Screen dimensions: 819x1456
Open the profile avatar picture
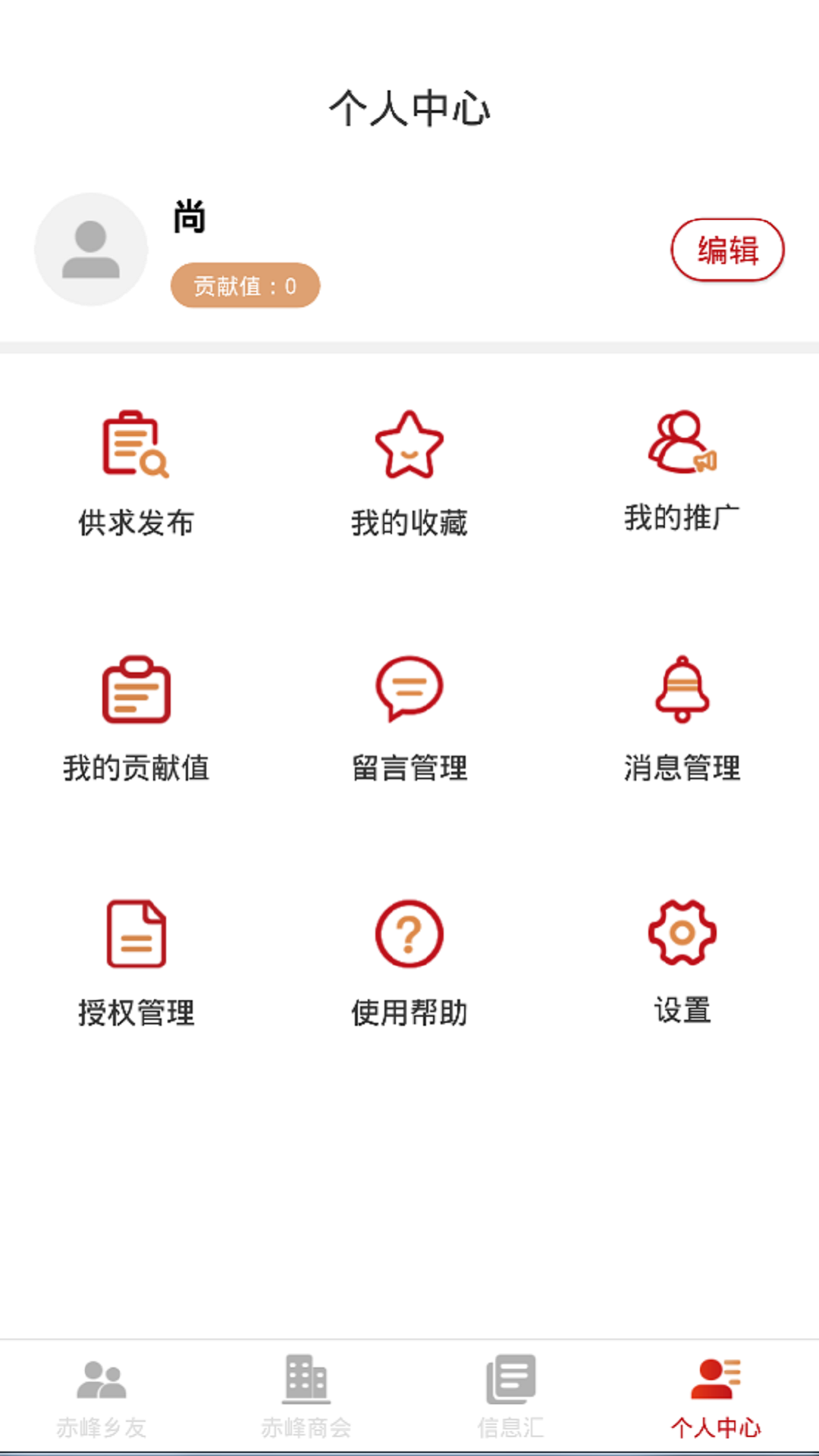91,249
